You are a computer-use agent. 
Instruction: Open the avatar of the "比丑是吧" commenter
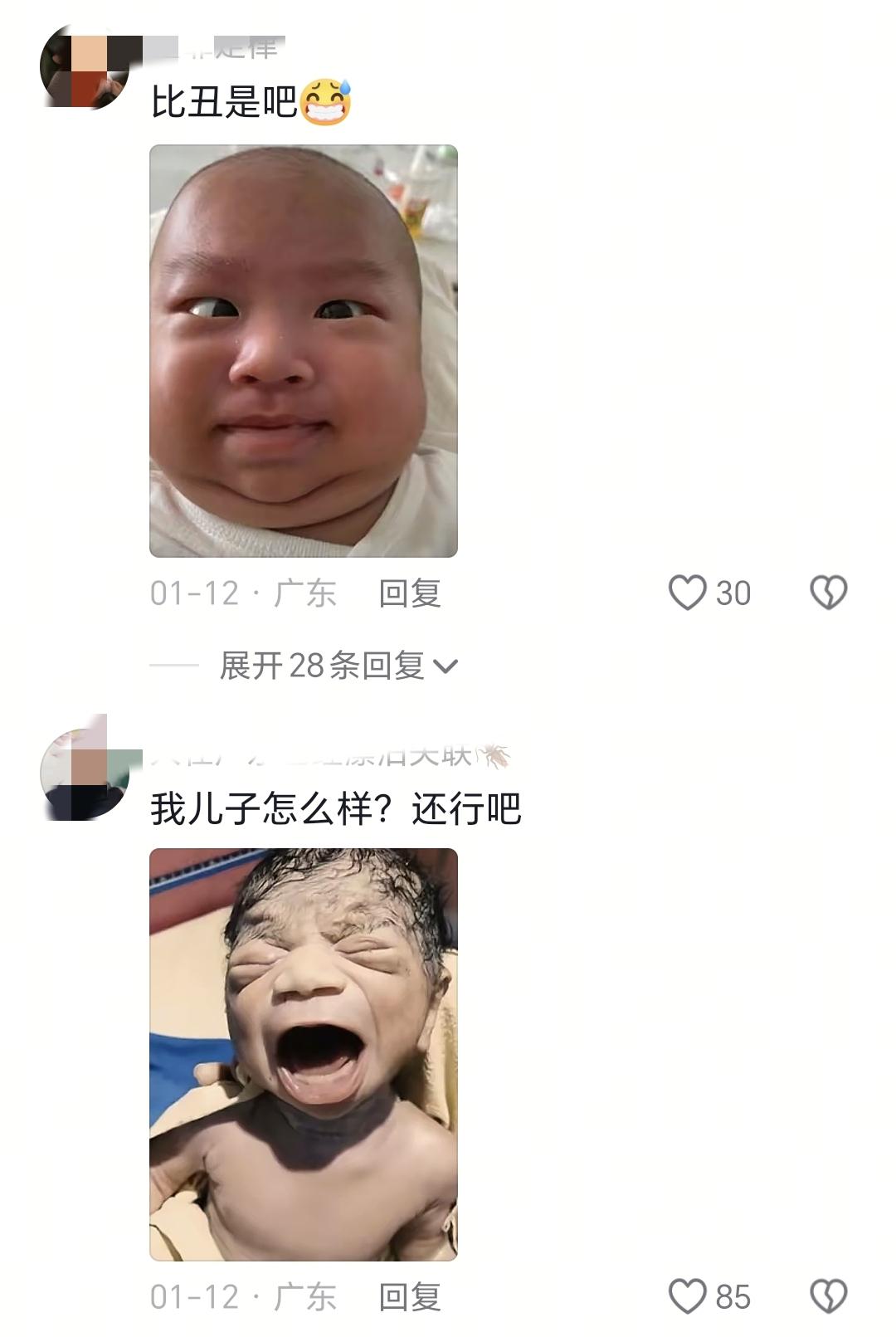[85, 68]
